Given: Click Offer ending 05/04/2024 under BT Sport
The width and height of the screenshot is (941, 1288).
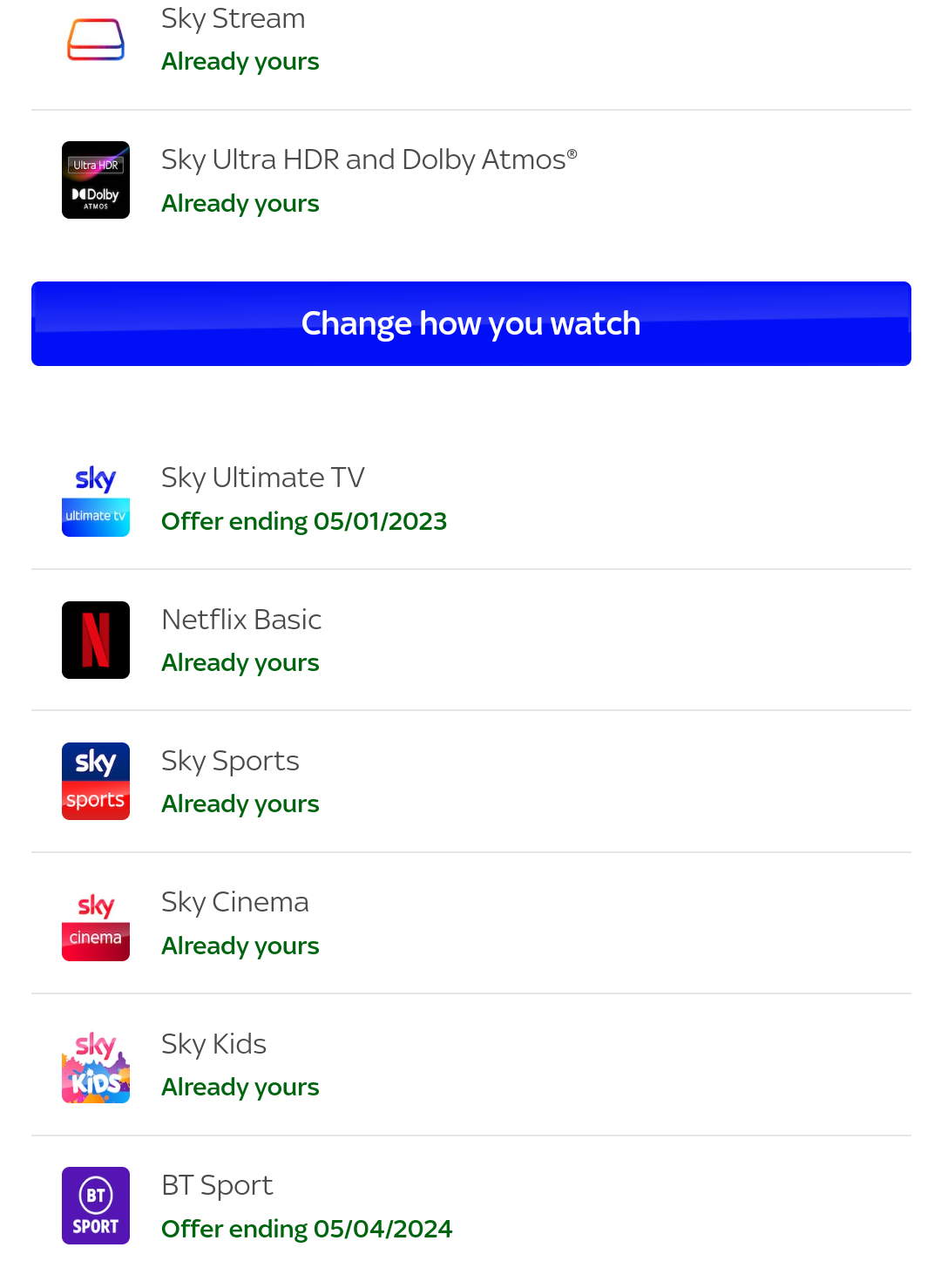Looking at the screenshot, I should (x=306, y=1229).
